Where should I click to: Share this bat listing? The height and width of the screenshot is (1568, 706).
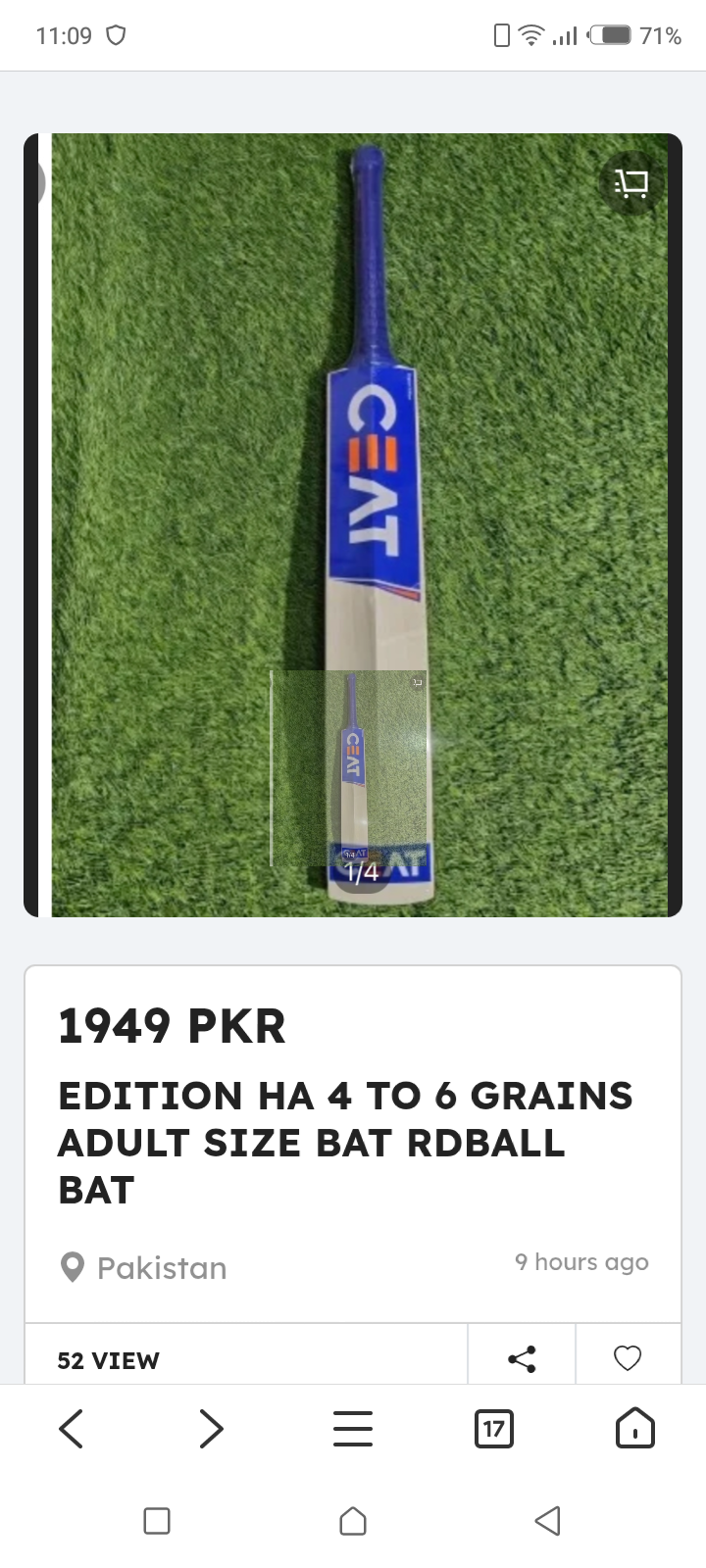point(522,1358)
